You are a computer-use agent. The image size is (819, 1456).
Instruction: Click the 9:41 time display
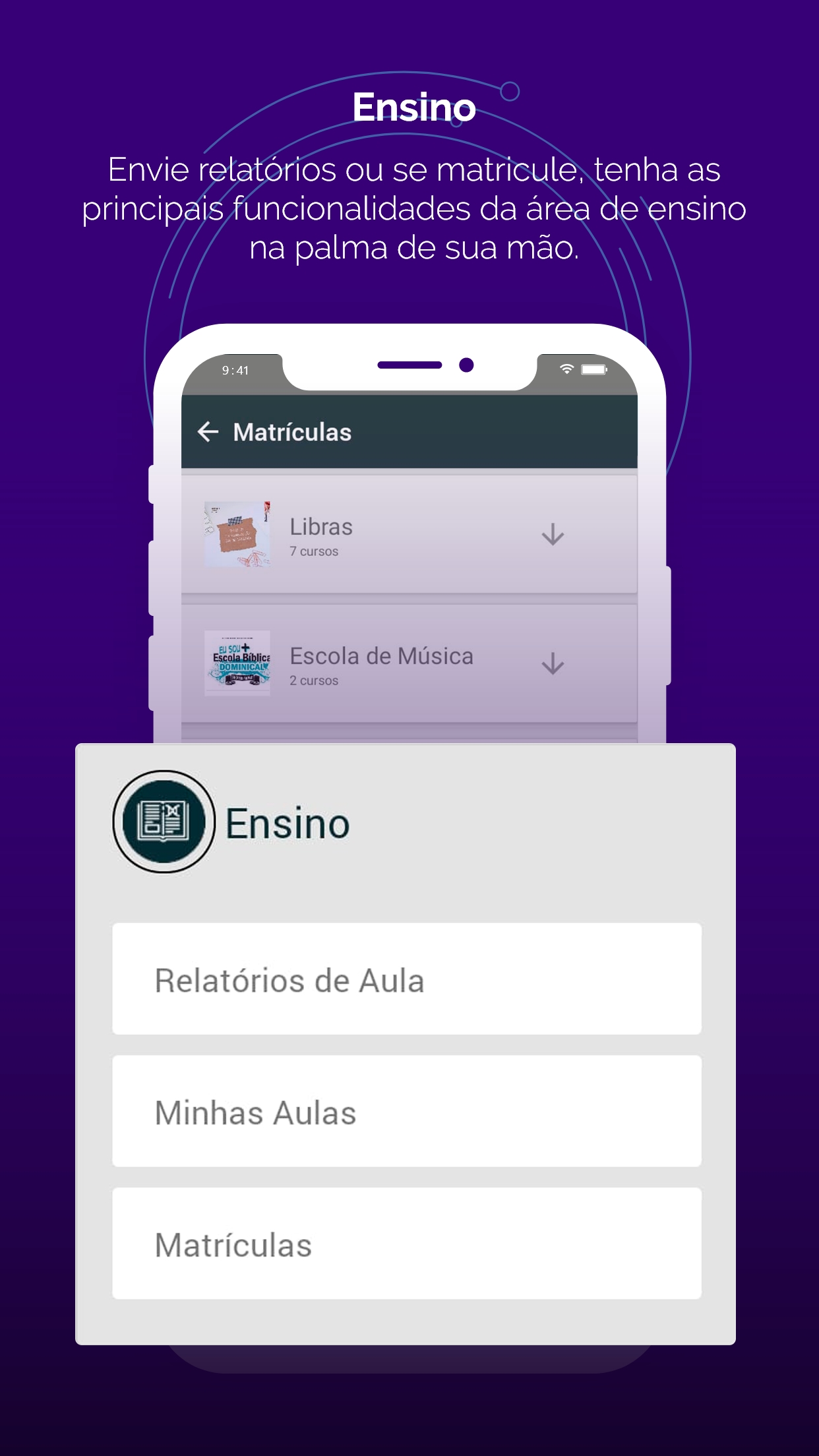pos(235,371)
